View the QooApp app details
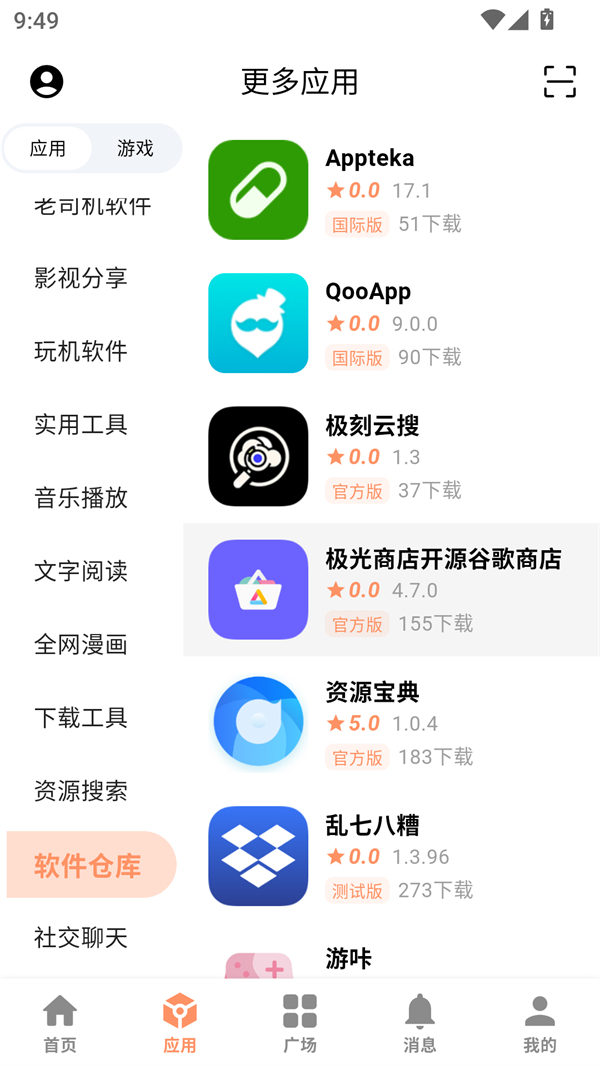 [x=390, y=323]
